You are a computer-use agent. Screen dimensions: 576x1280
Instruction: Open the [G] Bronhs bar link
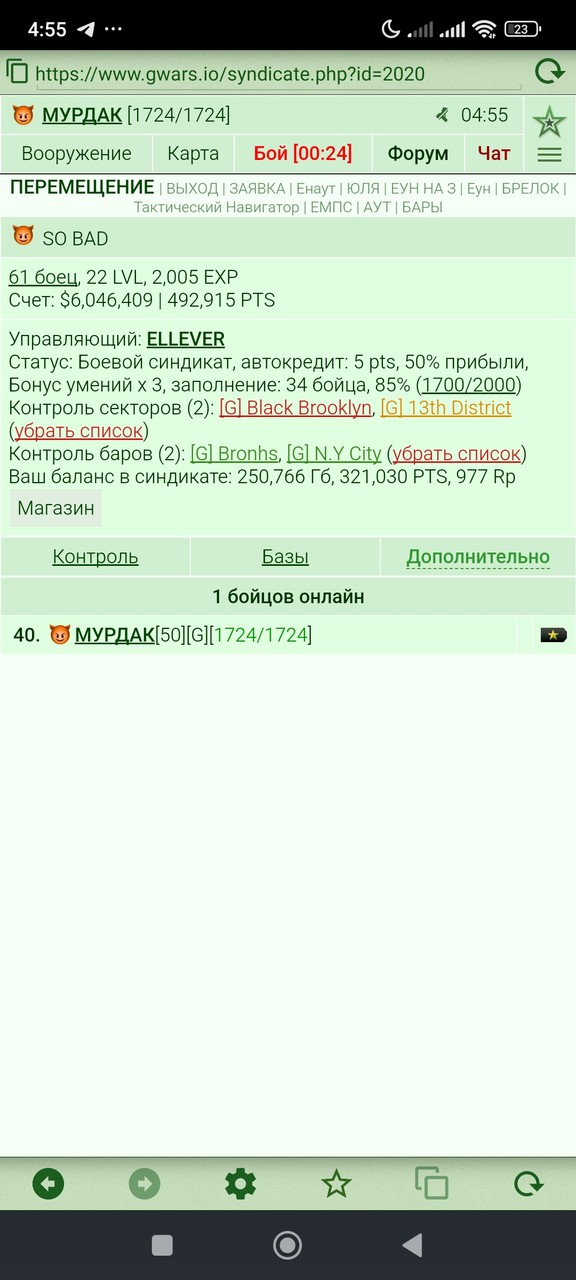(234, 454)
